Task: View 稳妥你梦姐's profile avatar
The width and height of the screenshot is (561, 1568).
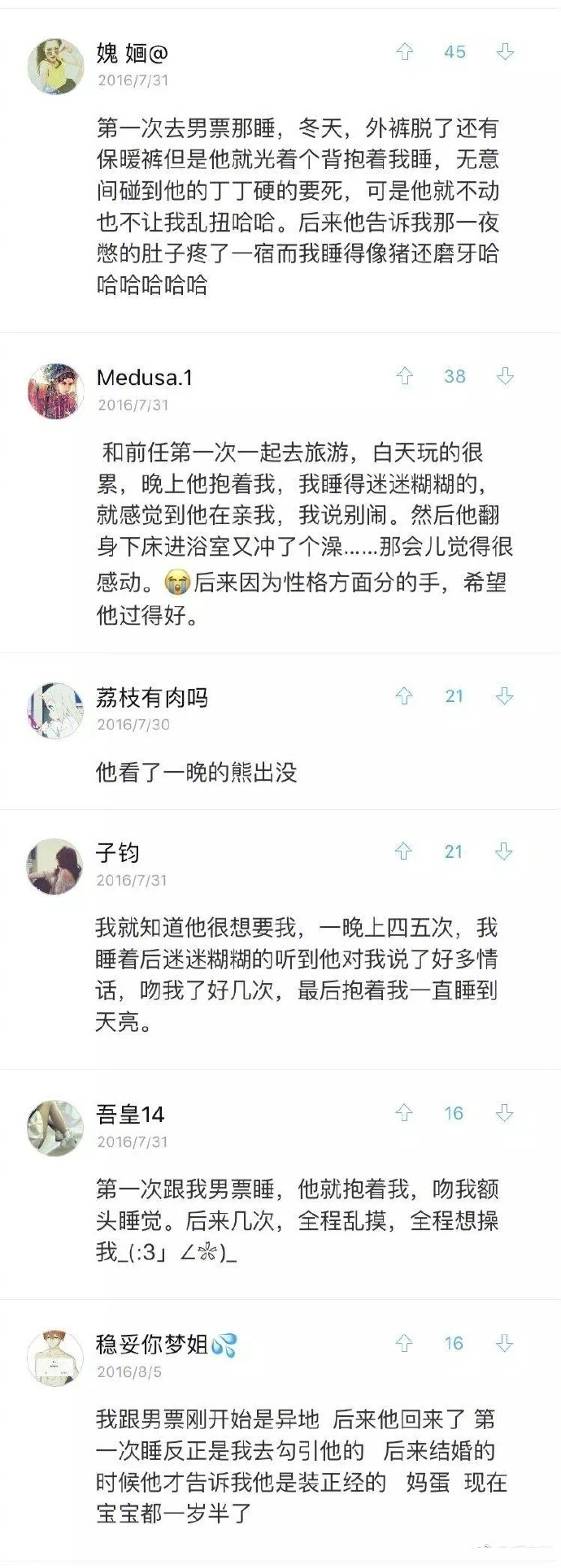Action: (x=56, y=1358)
